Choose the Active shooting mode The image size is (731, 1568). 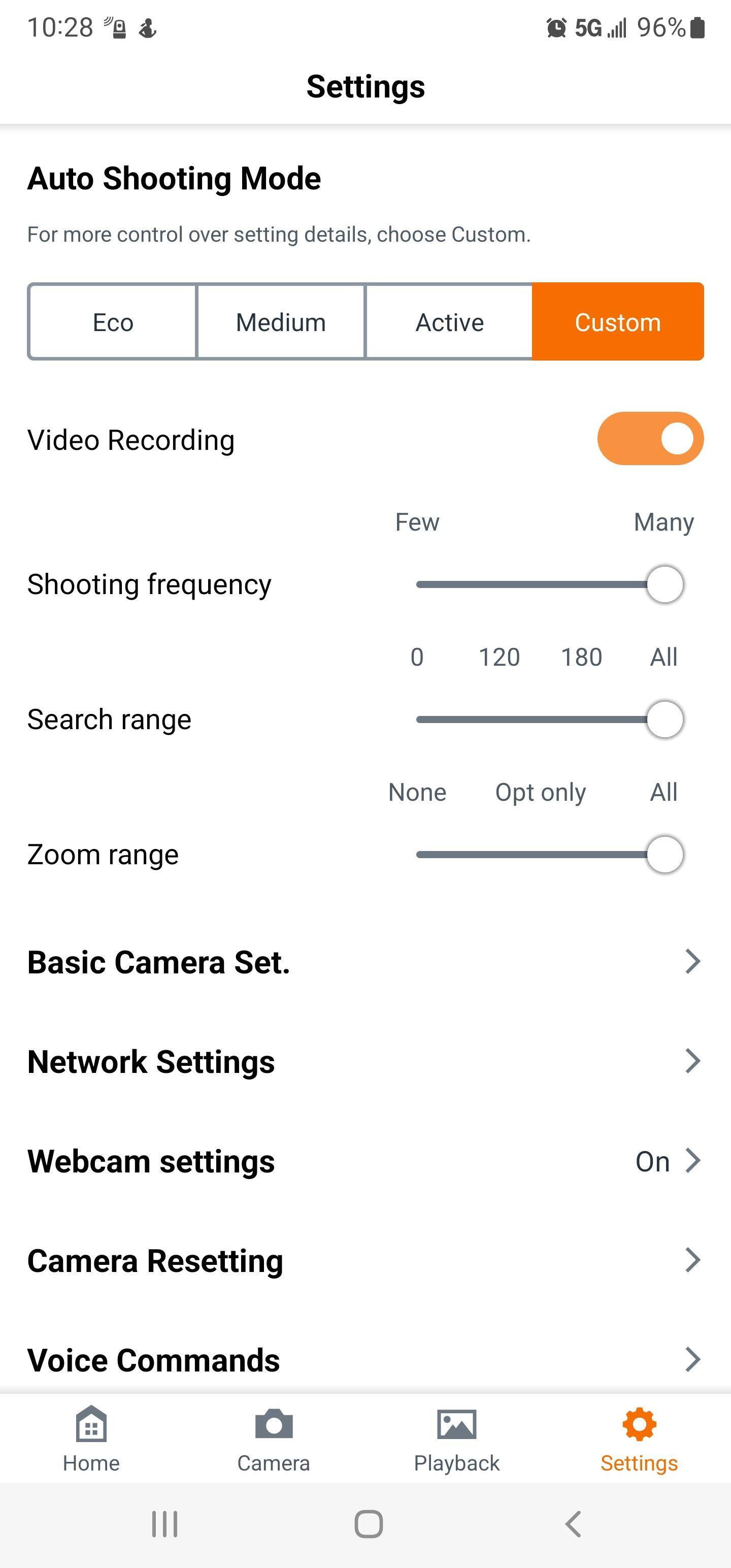[x=449, y=322]
